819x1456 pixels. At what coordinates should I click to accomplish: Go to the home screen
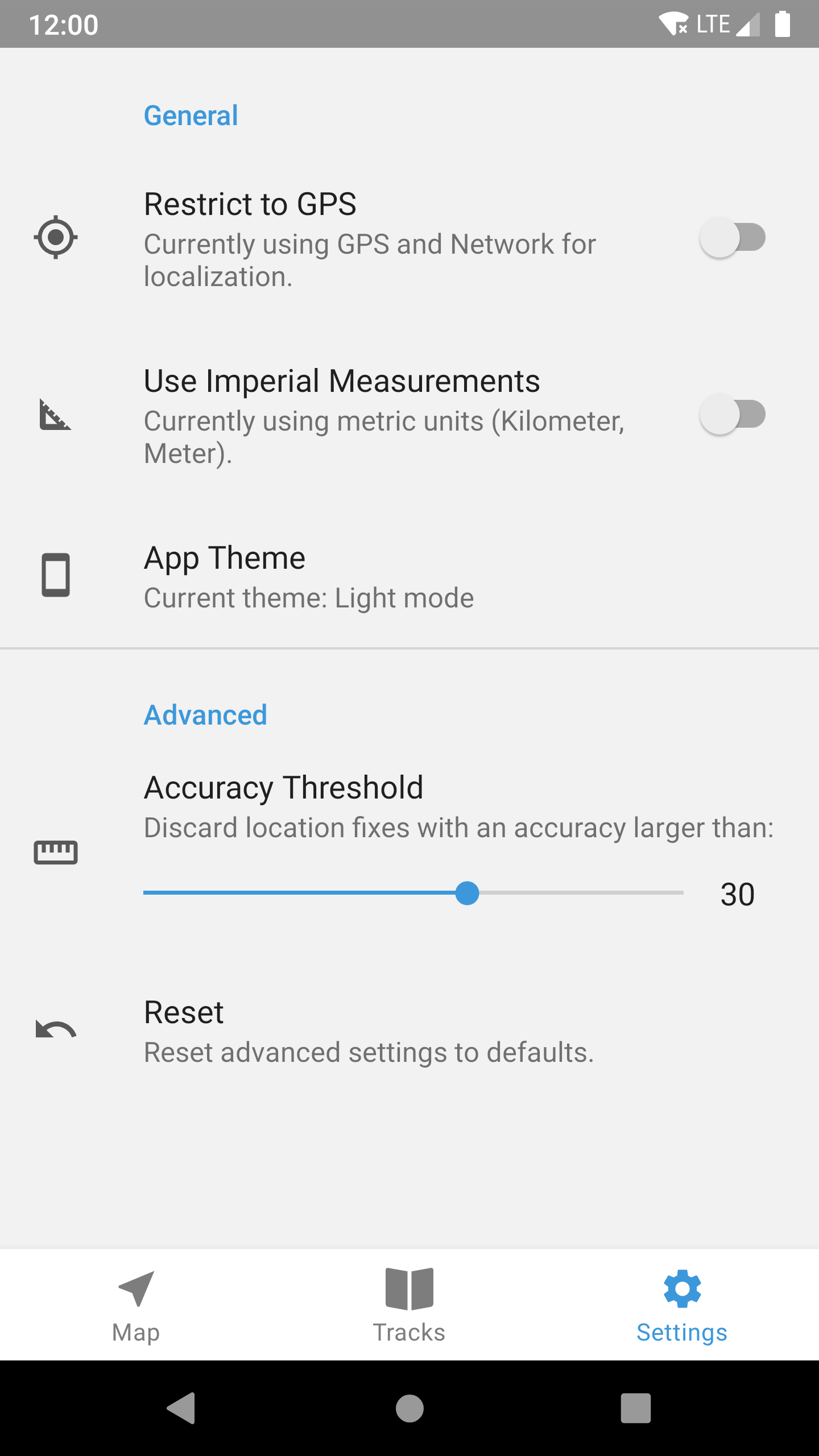409,1408
